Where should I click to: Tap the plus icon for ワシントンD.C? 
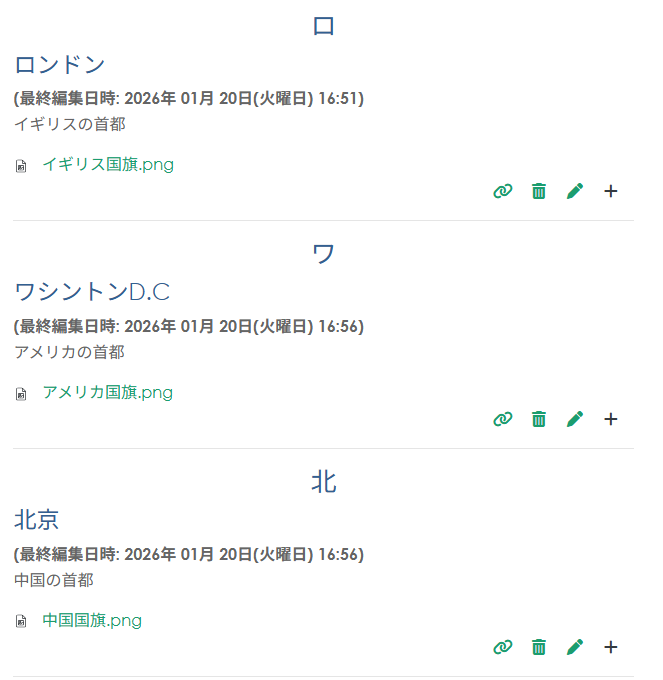(x=611, y=419)
